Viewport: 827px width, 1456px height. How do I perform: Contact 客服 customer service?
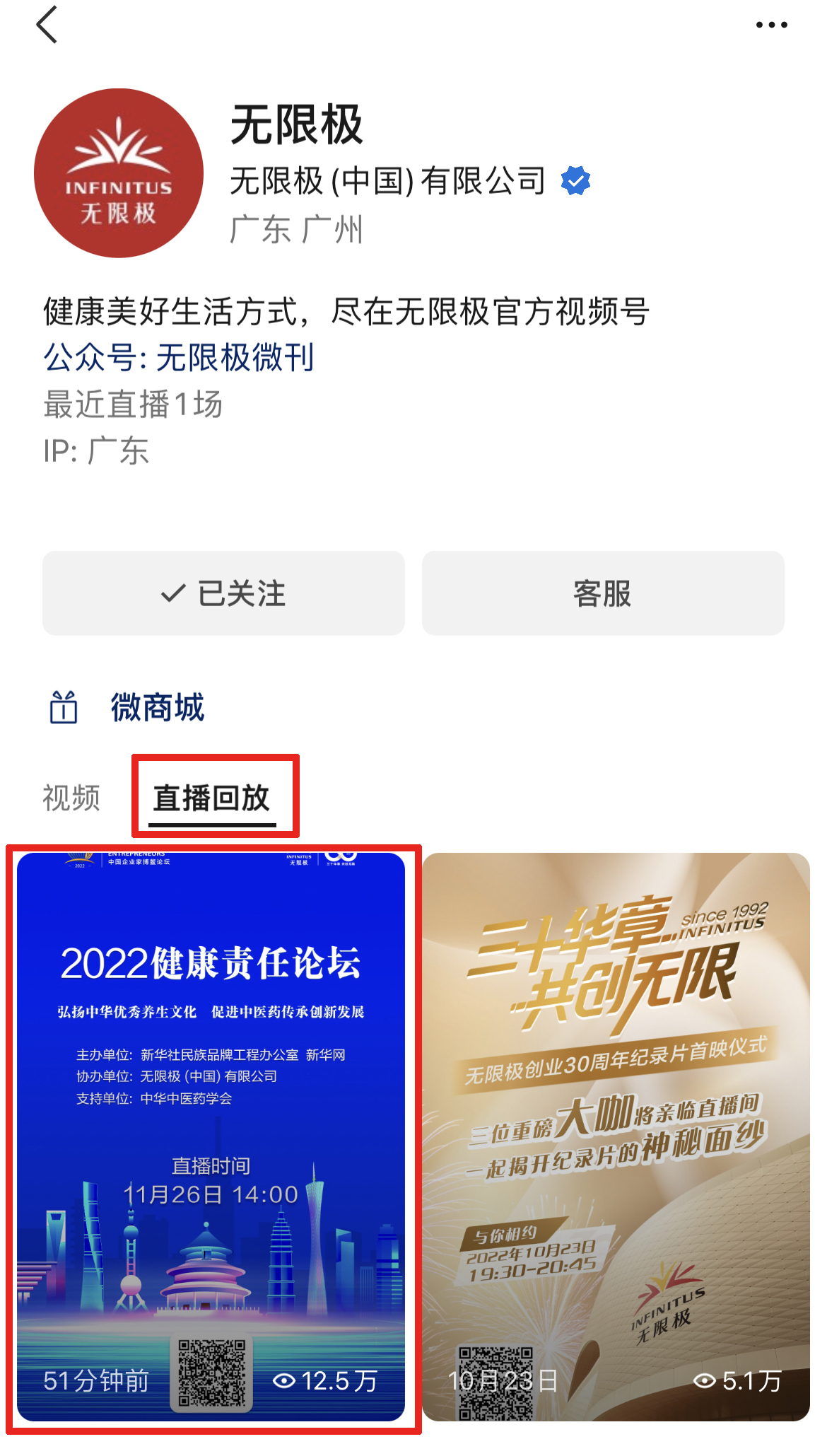[x=603, y=593]
